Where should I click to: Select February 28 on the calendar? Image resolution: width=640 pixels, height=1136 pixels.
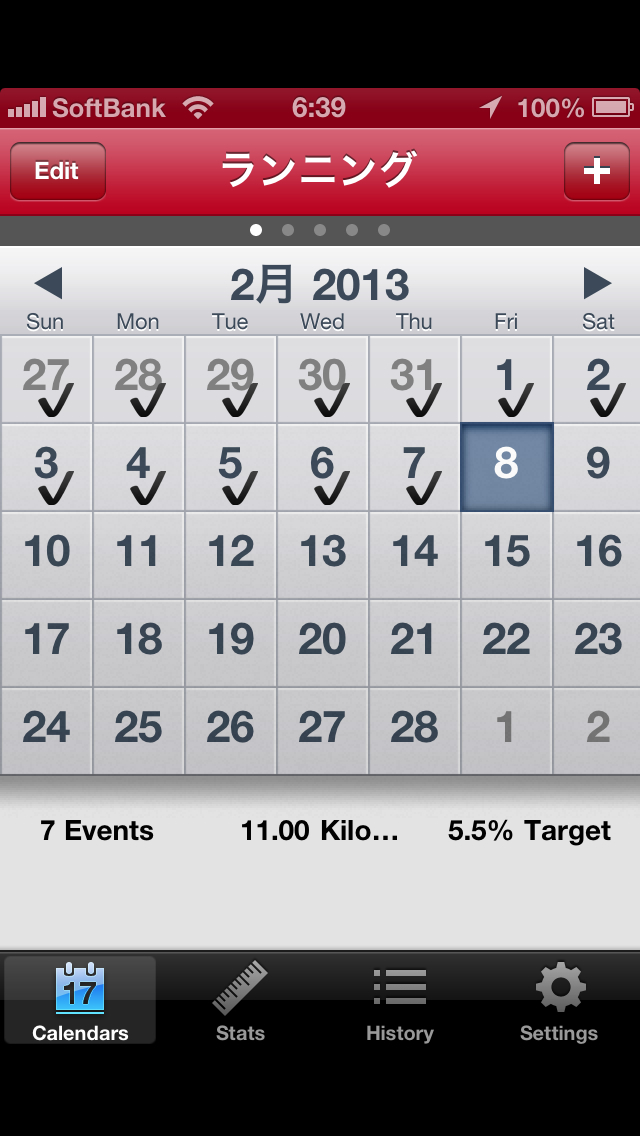point(414,731)
